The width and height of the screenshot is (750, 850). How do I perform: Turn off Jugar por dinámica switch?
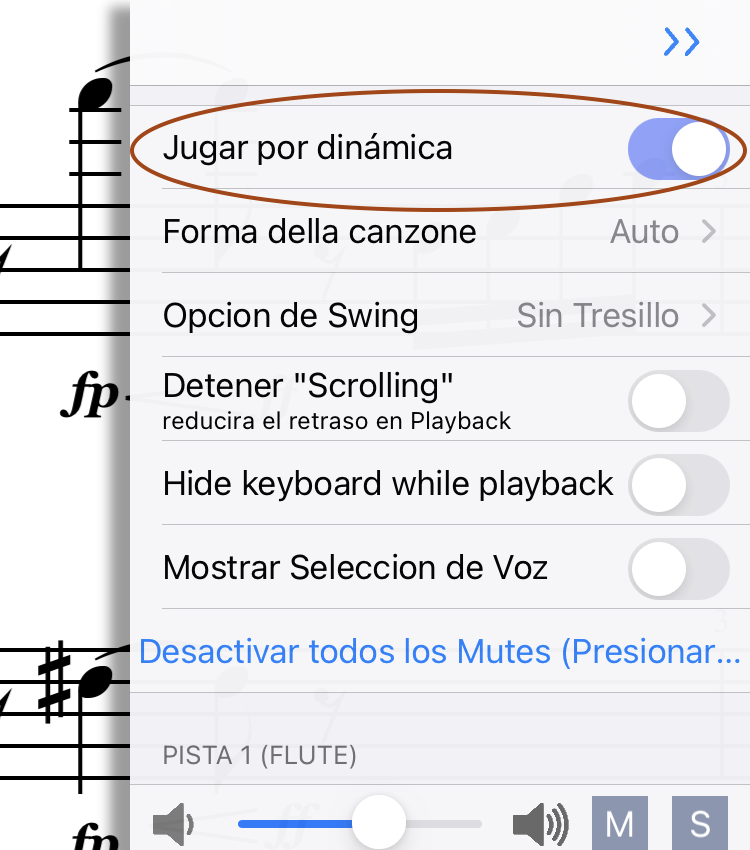678,150
